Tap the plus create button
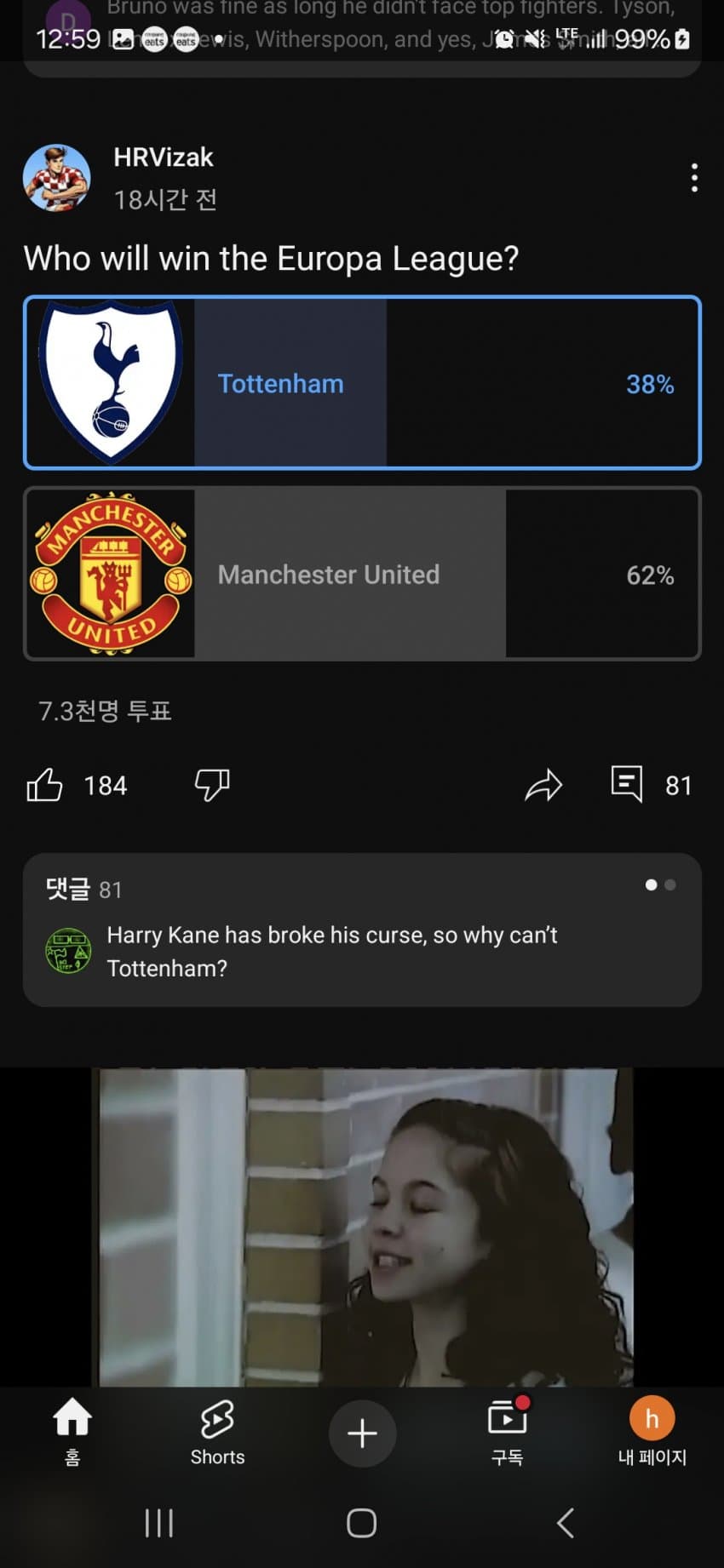The width and height of the screenshot is (724, 1568). tap(362, 1433)
